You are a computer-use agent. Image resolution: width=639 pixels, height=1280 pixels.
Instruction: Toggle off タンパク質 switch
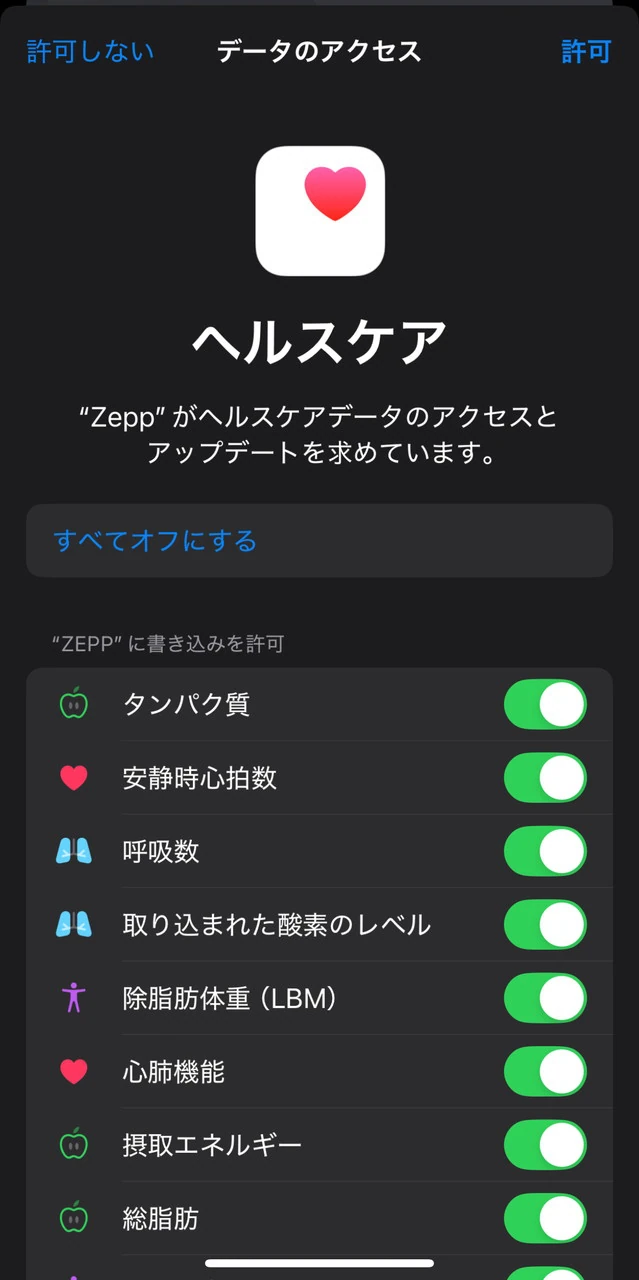point(545,704)
